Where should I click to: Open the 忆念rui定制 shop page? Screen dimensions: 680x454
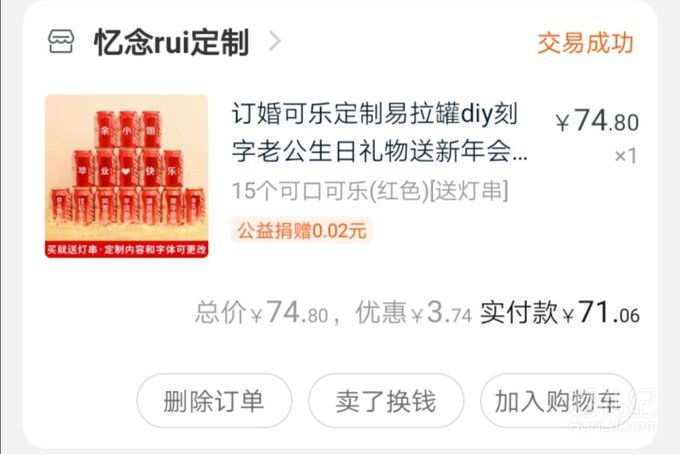point(170,42)
